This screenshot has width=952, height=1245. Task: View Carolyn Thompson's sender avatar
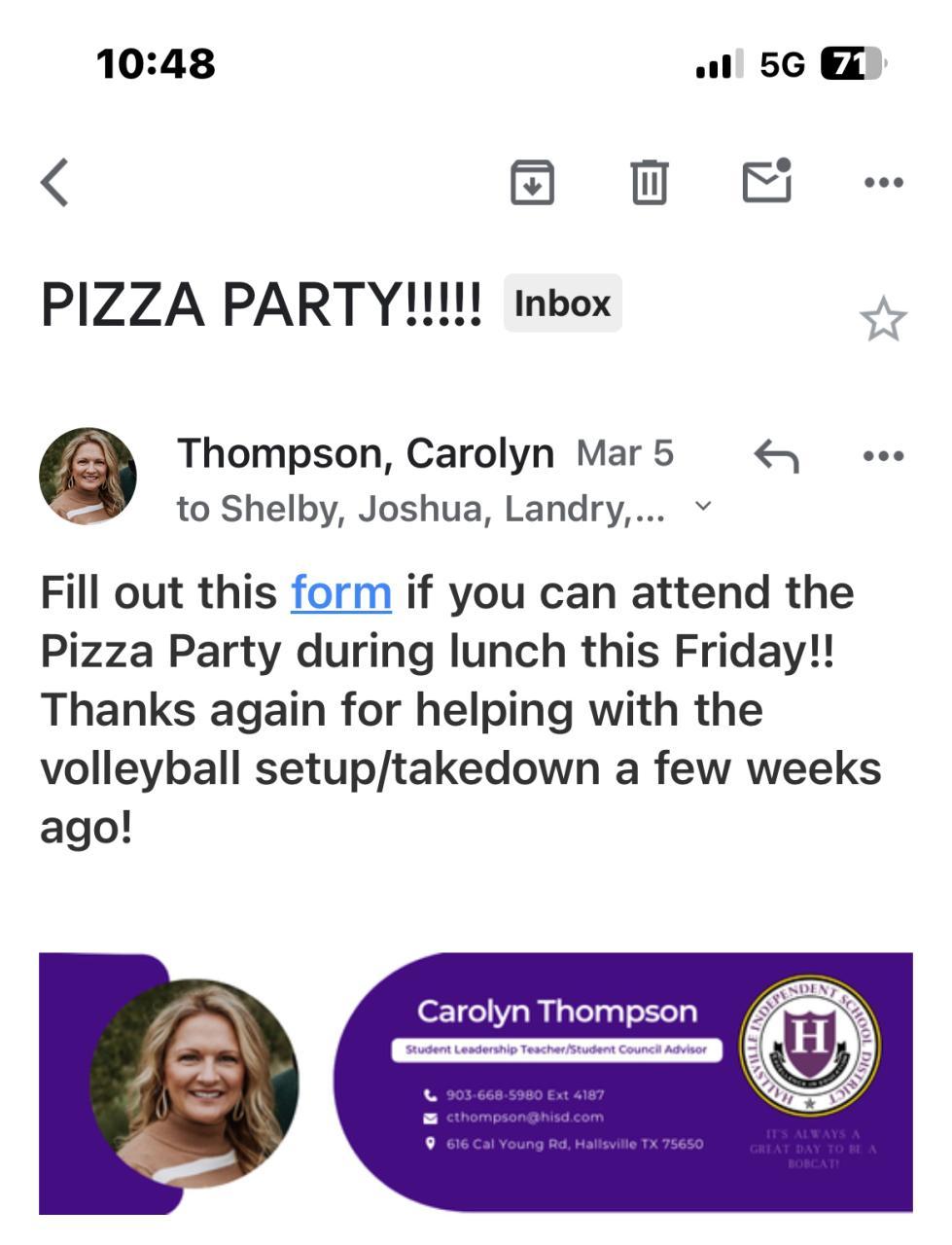coord(88,476)
